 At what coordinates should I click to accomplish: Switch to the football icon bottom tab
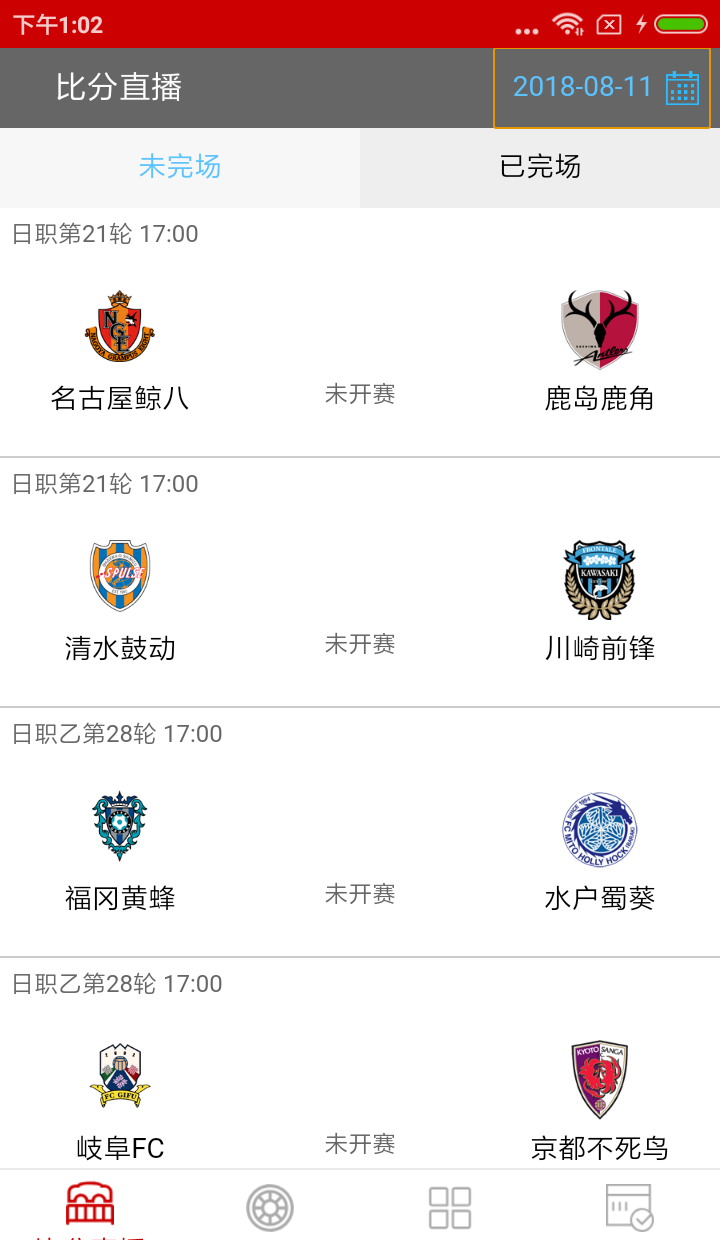(x=270, y=1207)
